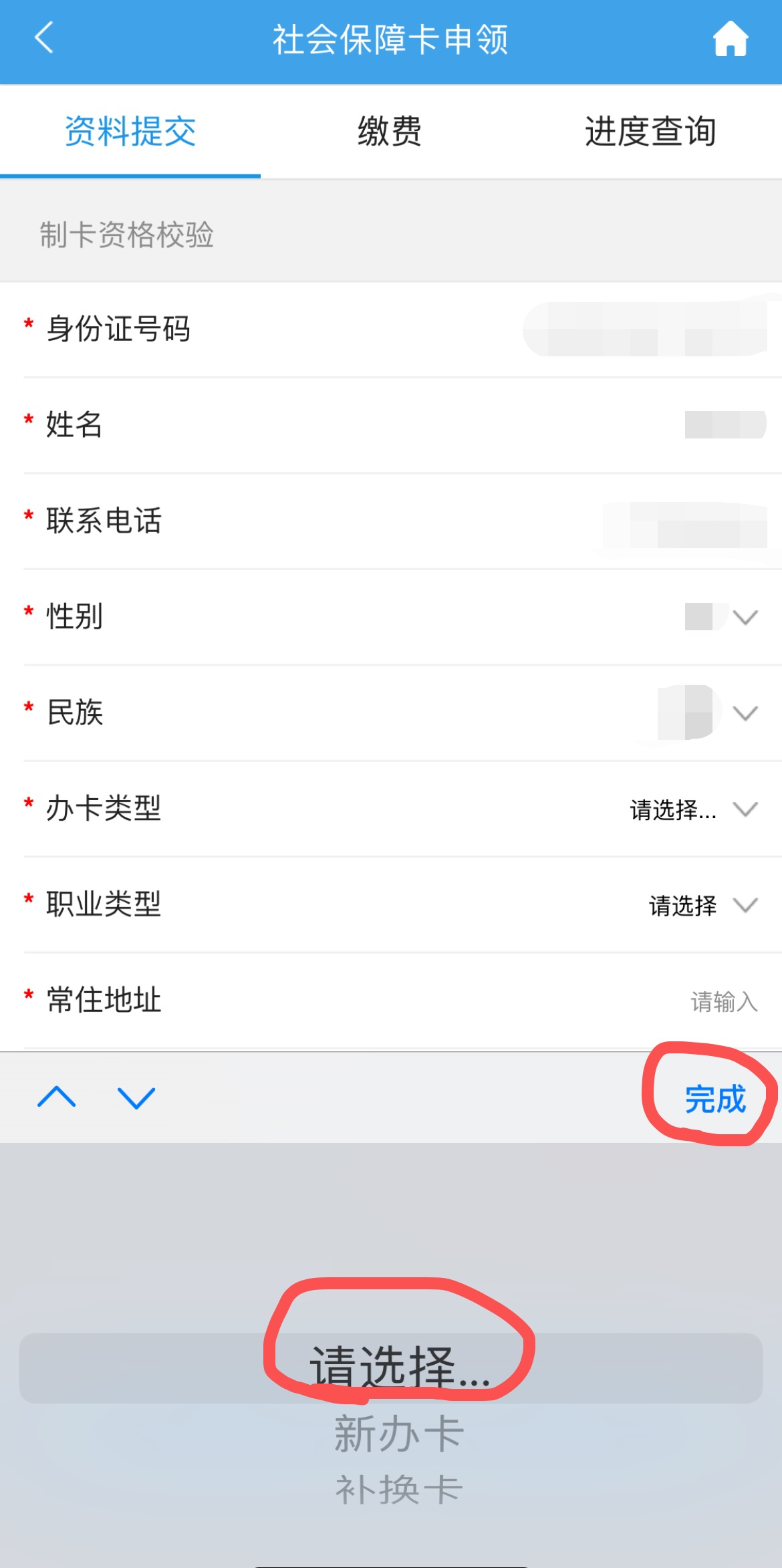Tap 完成 to confirm the picker
The image size is (782, 1568).
715,1099
